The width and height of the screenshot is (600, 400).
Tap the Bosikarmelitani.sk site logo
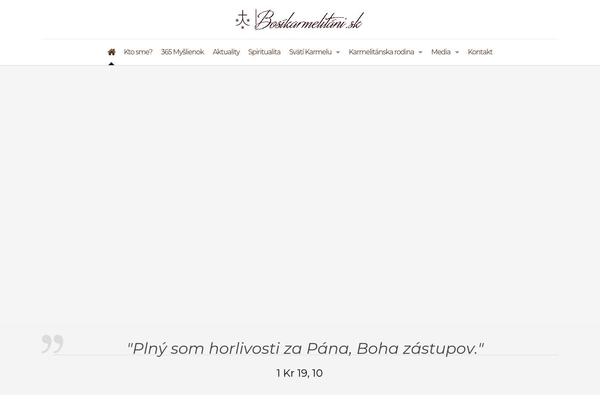tap(299, 19)
